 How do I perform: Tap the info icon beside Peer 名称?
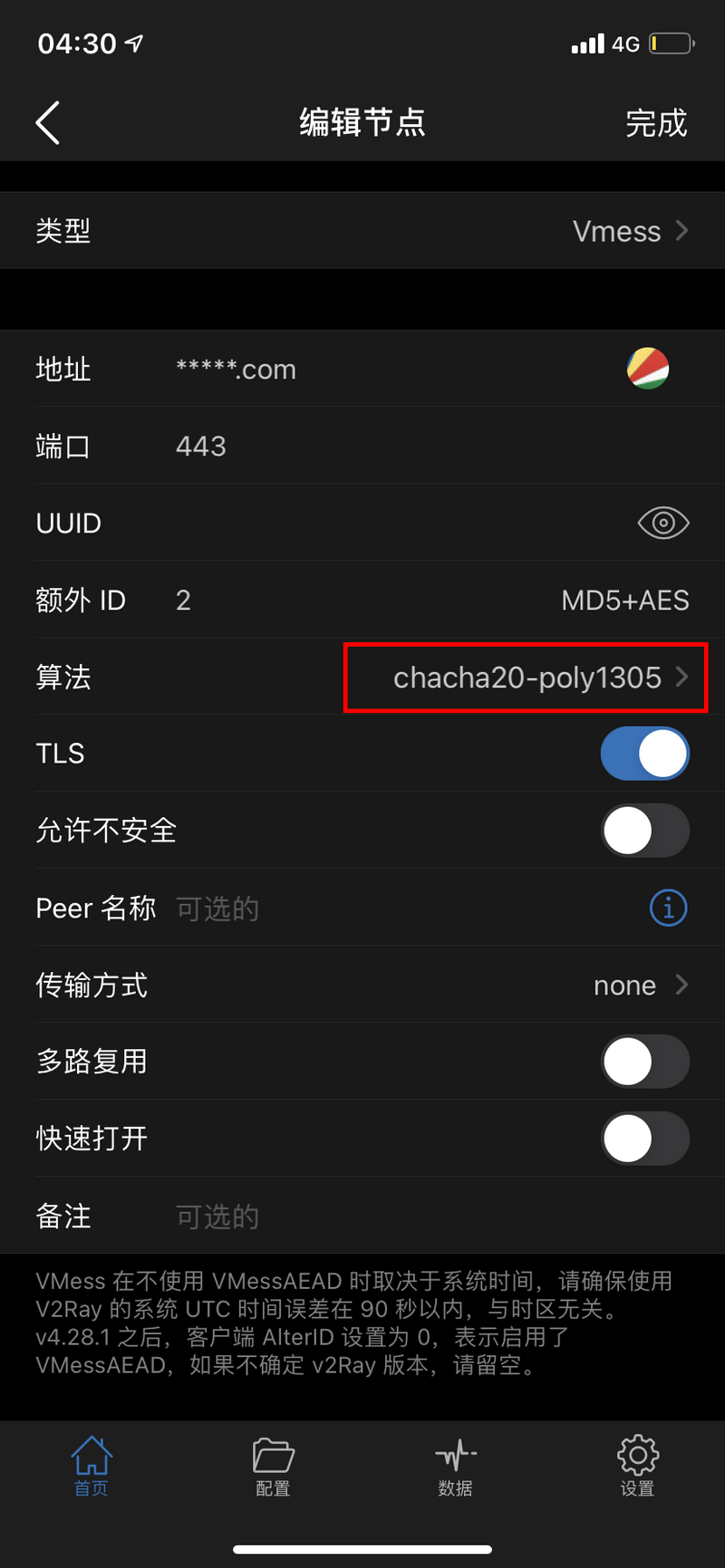pyautogui.click(x=668, y=908)
